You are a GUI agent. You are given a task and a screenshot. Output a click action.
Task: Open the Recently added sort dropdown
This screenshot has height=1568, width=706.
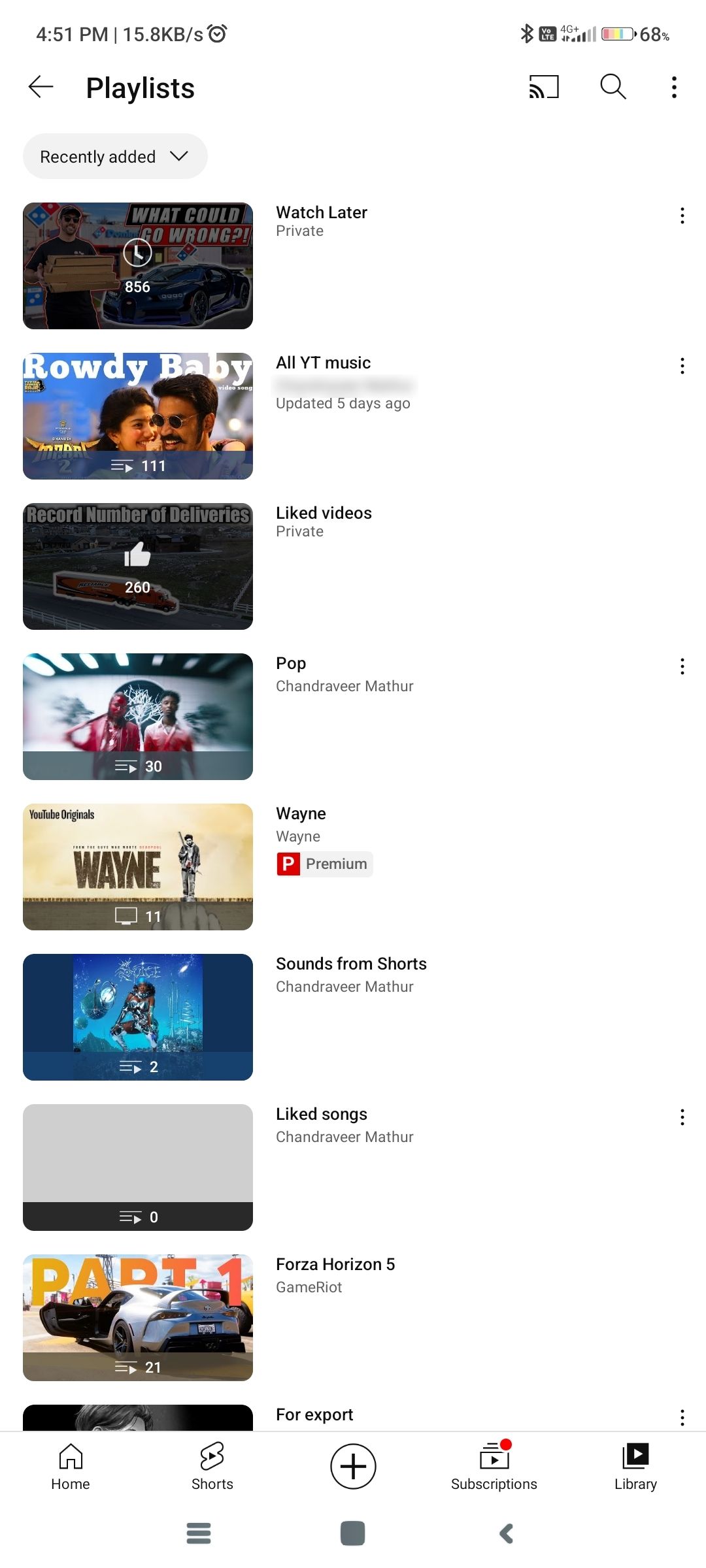[115, 156]
